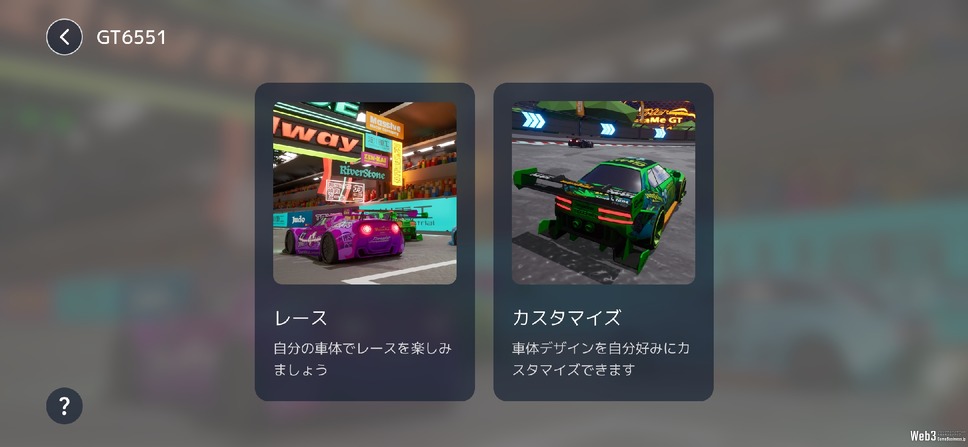Screen dimensions: 968x447
Task: Open help via the question mark button
Action: pos(64,406)
